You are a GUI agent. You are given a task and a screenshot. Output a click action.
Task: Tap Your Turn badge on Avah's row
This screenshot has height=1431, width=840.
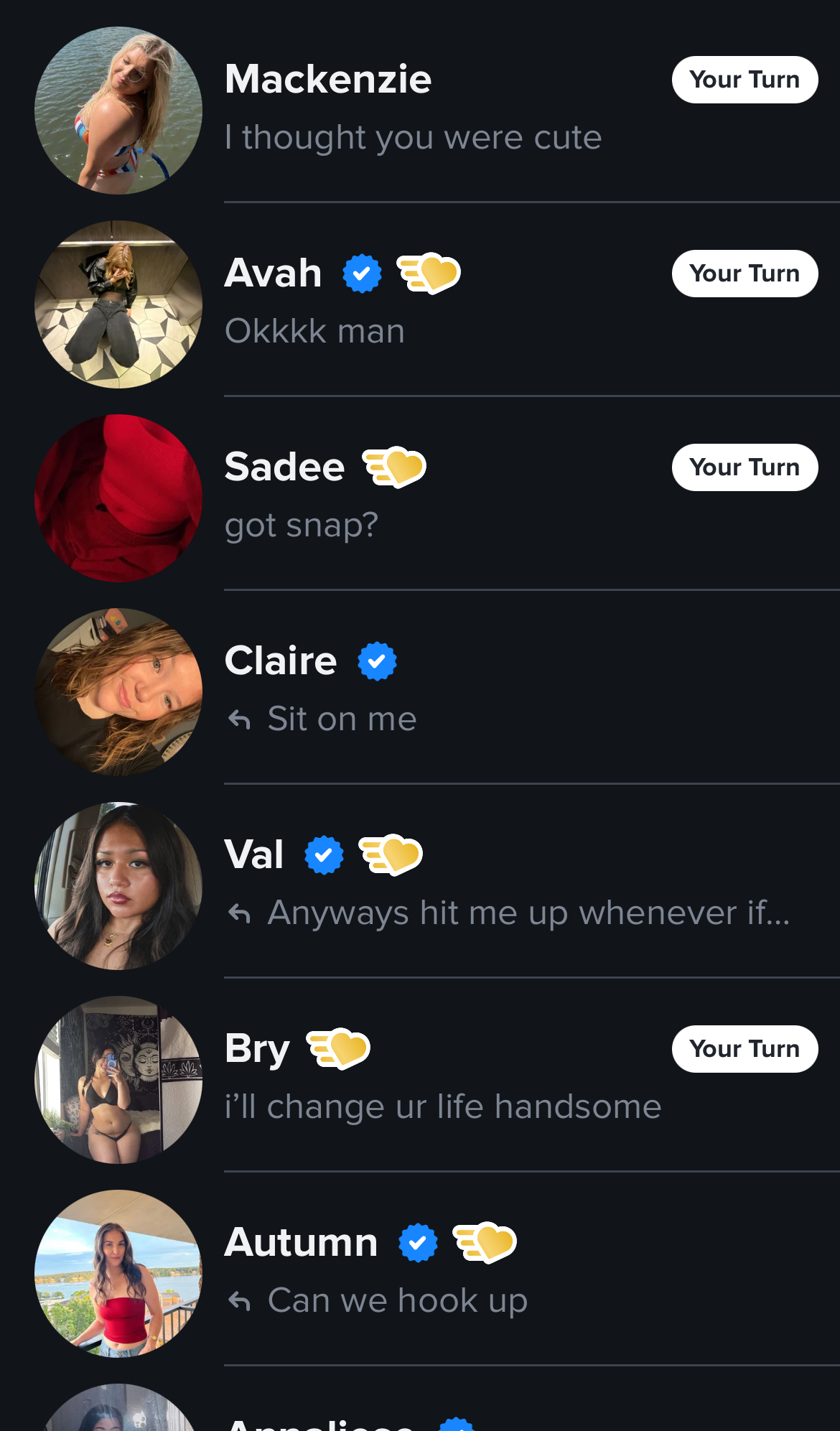click(x=745, y=274)
